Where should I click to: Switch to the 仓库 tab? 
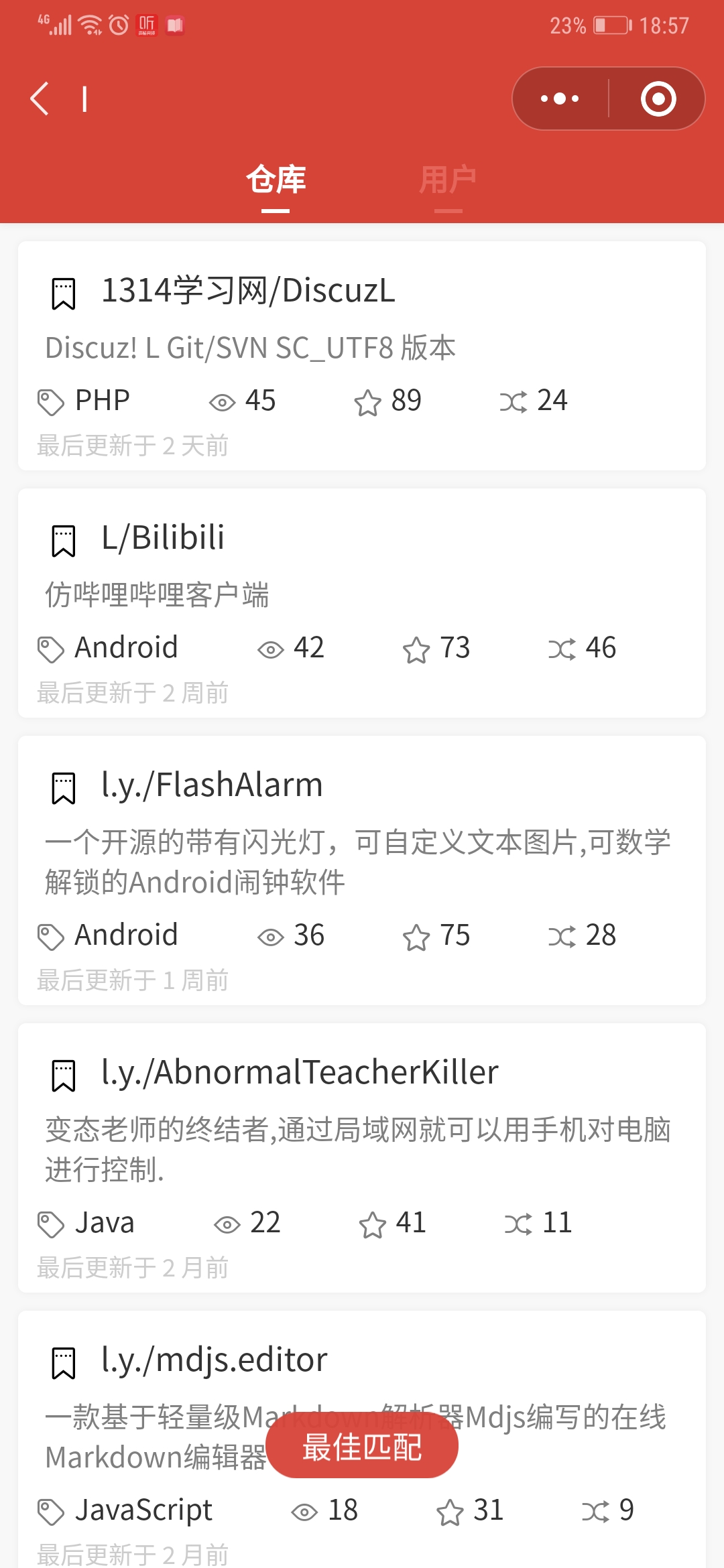[276, 180]
